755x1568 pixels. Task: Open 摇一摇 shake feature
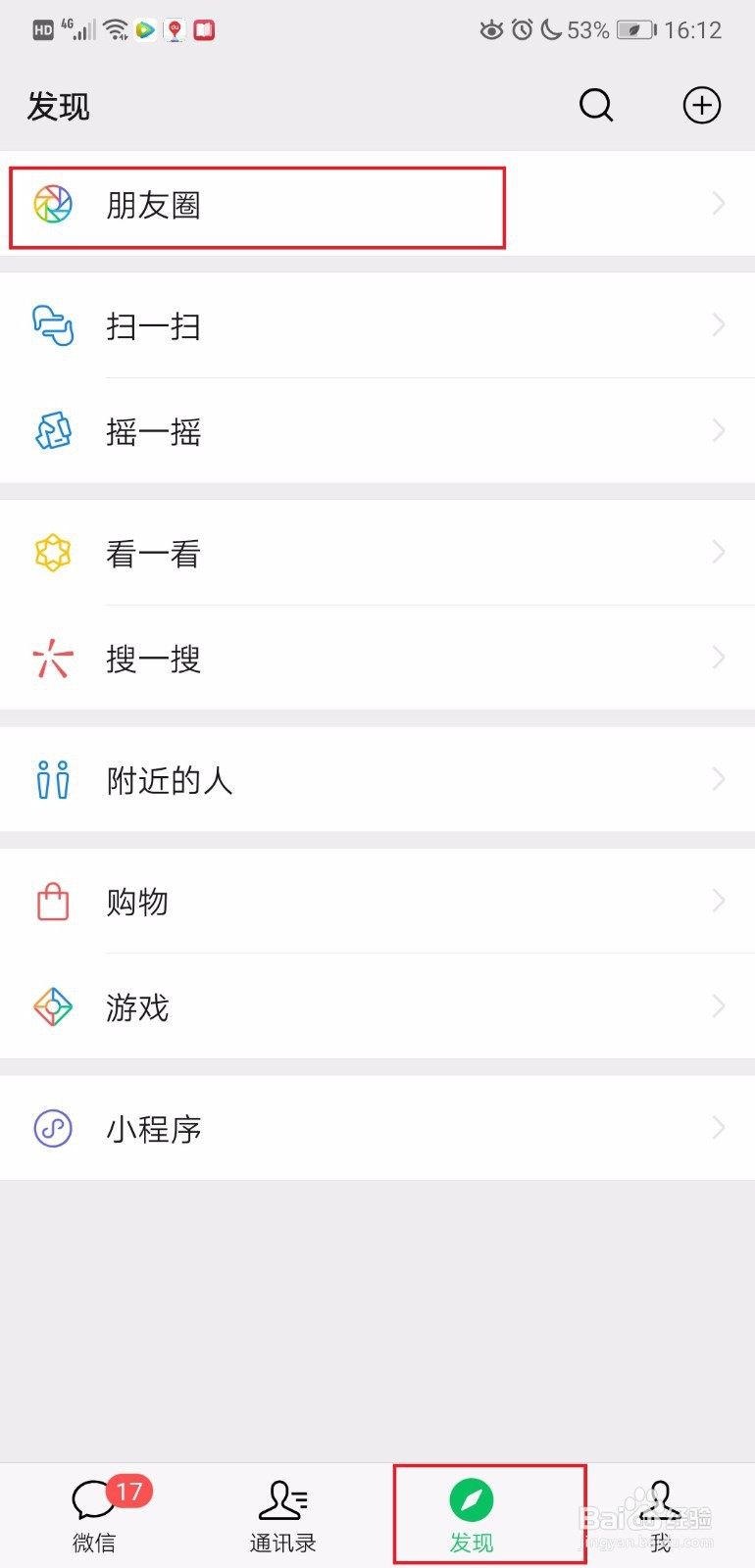(x=377, y=430)
